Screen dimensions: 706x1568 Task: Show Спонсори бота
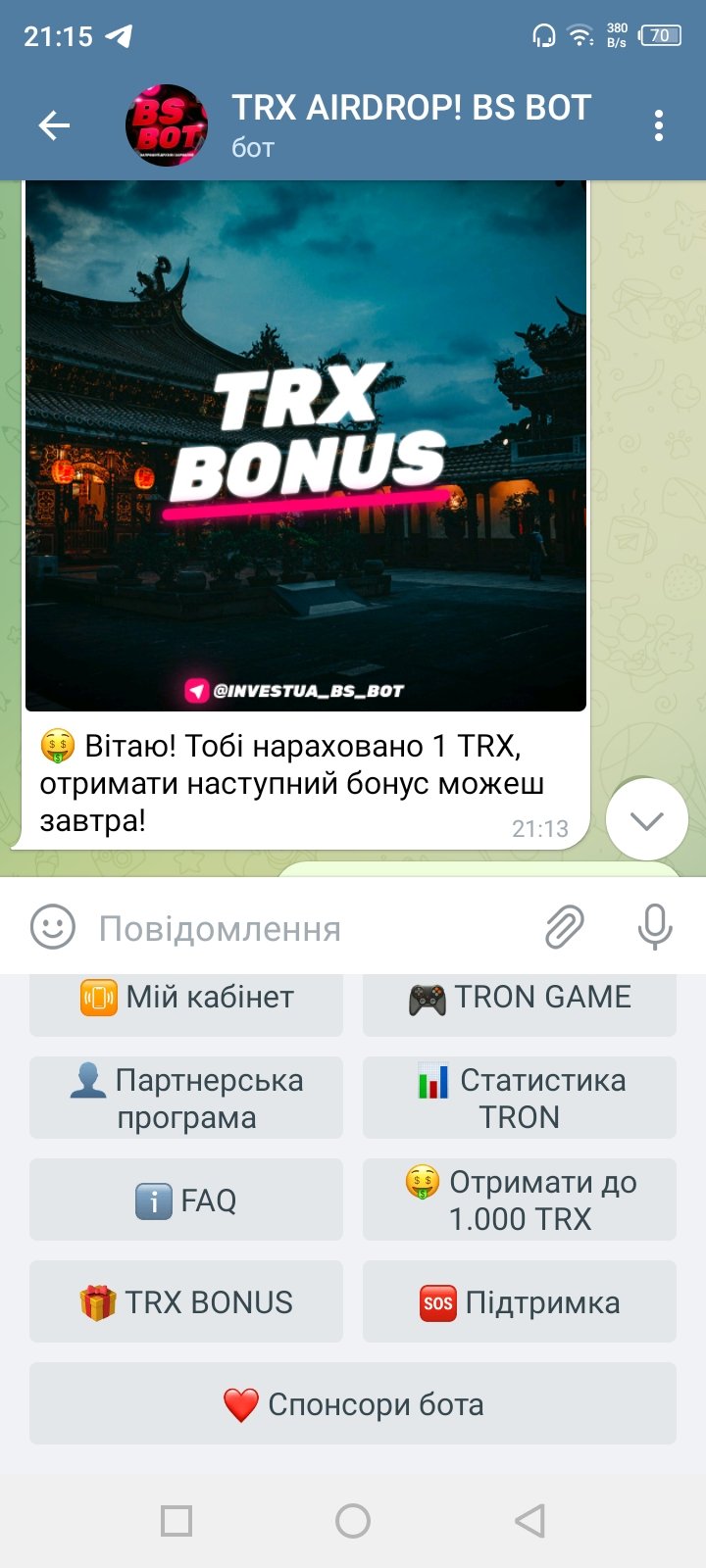click(353, 1403)
